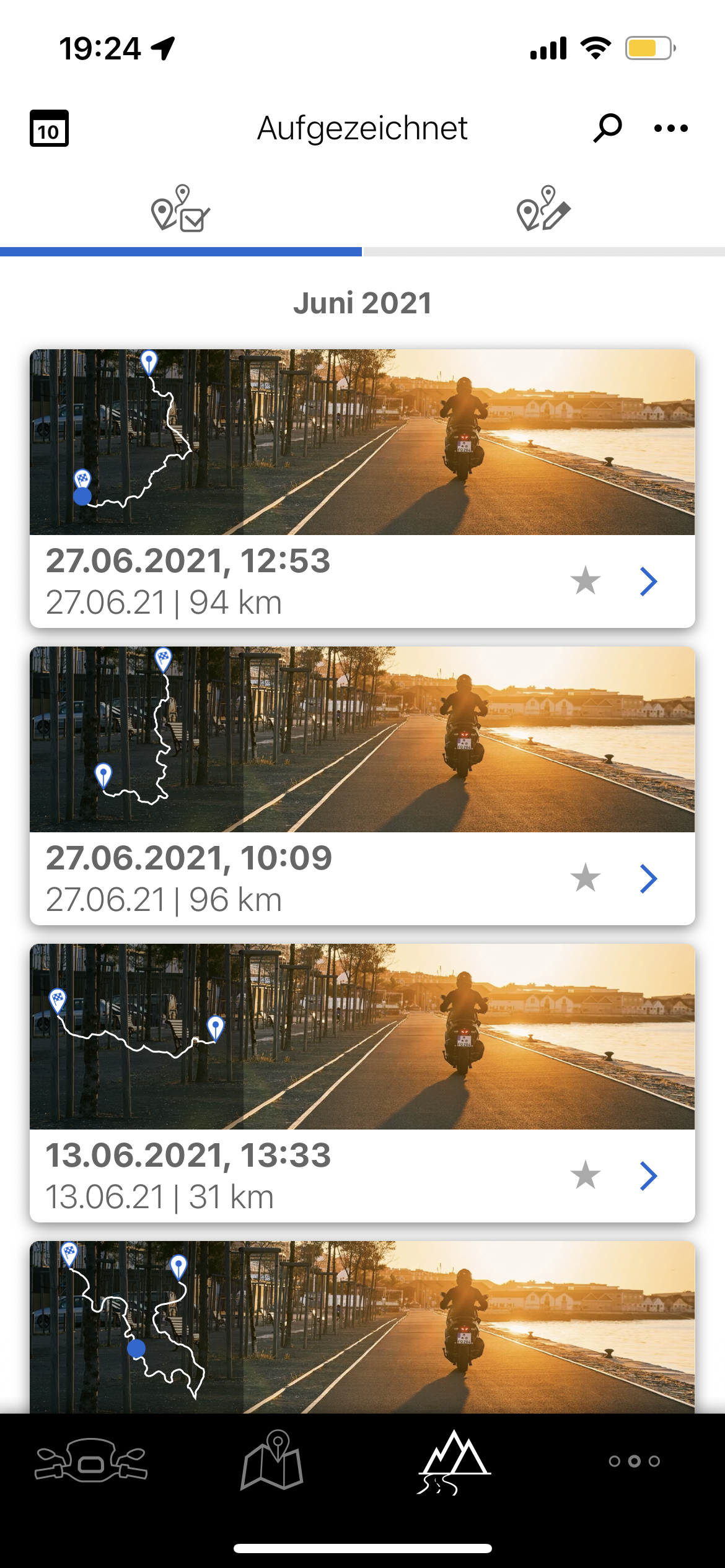Switch to the recorded routes tab
Viewport: 725px width, 1568px height.
[180, 209]
